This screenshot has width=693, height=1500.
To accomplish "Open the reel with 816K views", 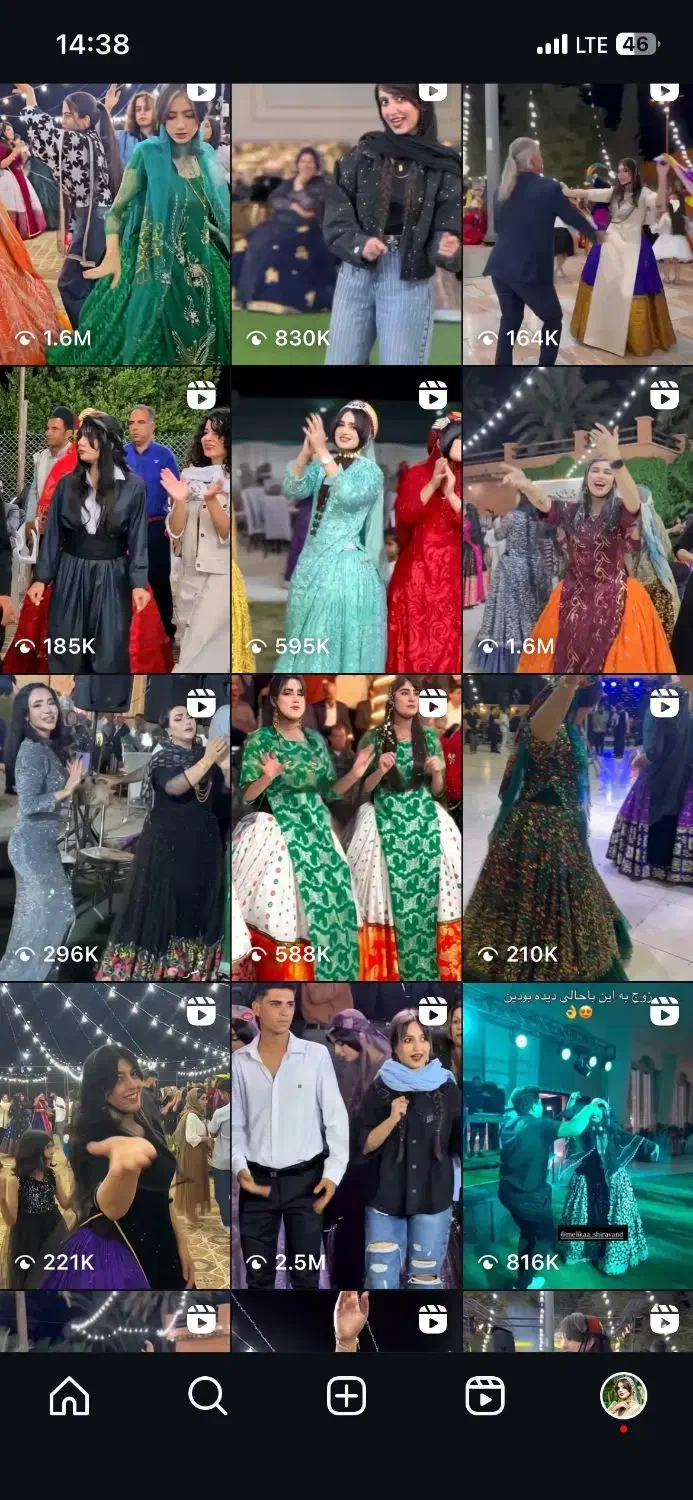I will (x=578, y=1136).
